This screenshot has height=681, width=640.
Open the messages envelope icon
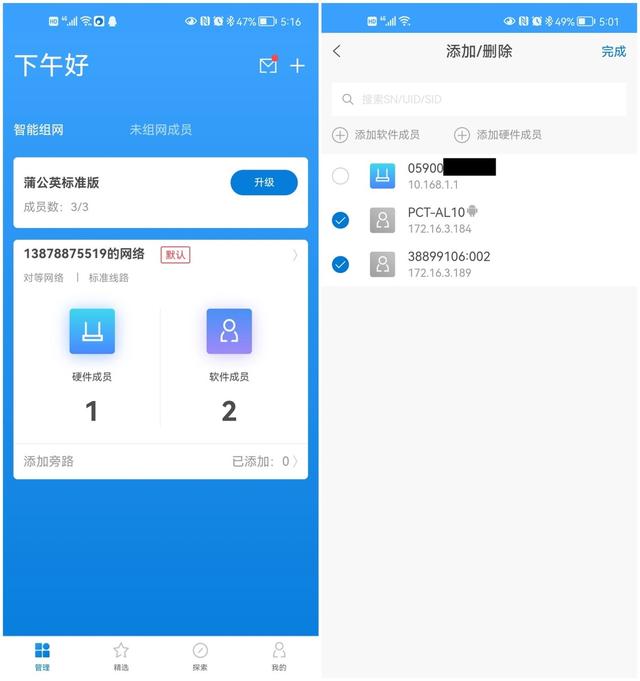click(267, 66)
